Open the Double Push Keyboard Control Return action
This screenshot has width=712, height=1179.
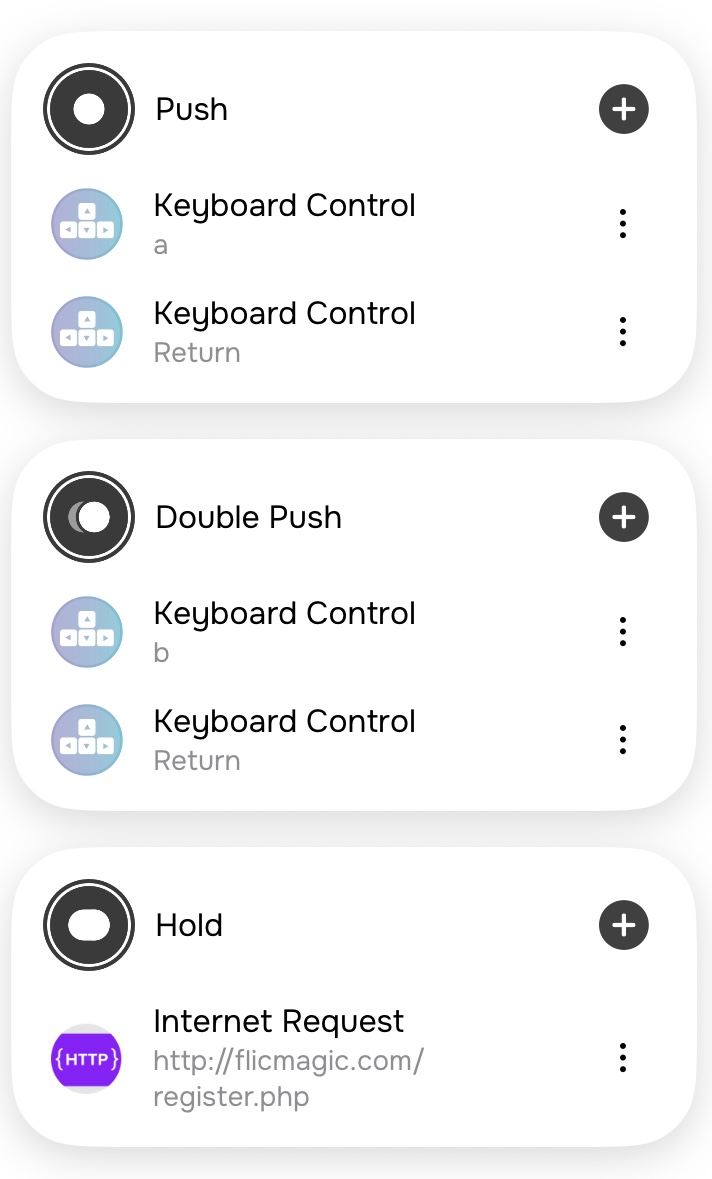click(x=284, y=739)
